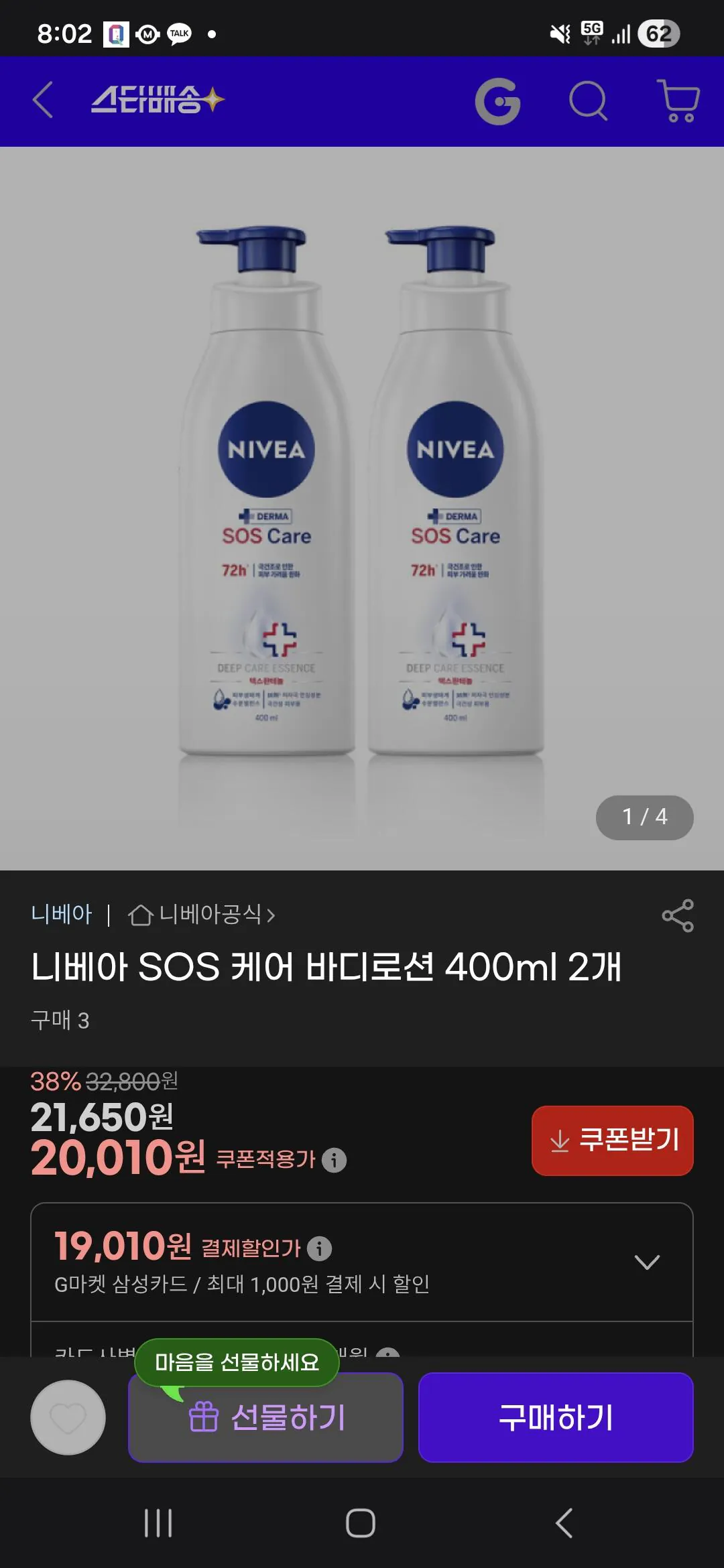724x1568 pixels.
Task: Open the 니베아 brand link
Action: [x=61, y=915]
